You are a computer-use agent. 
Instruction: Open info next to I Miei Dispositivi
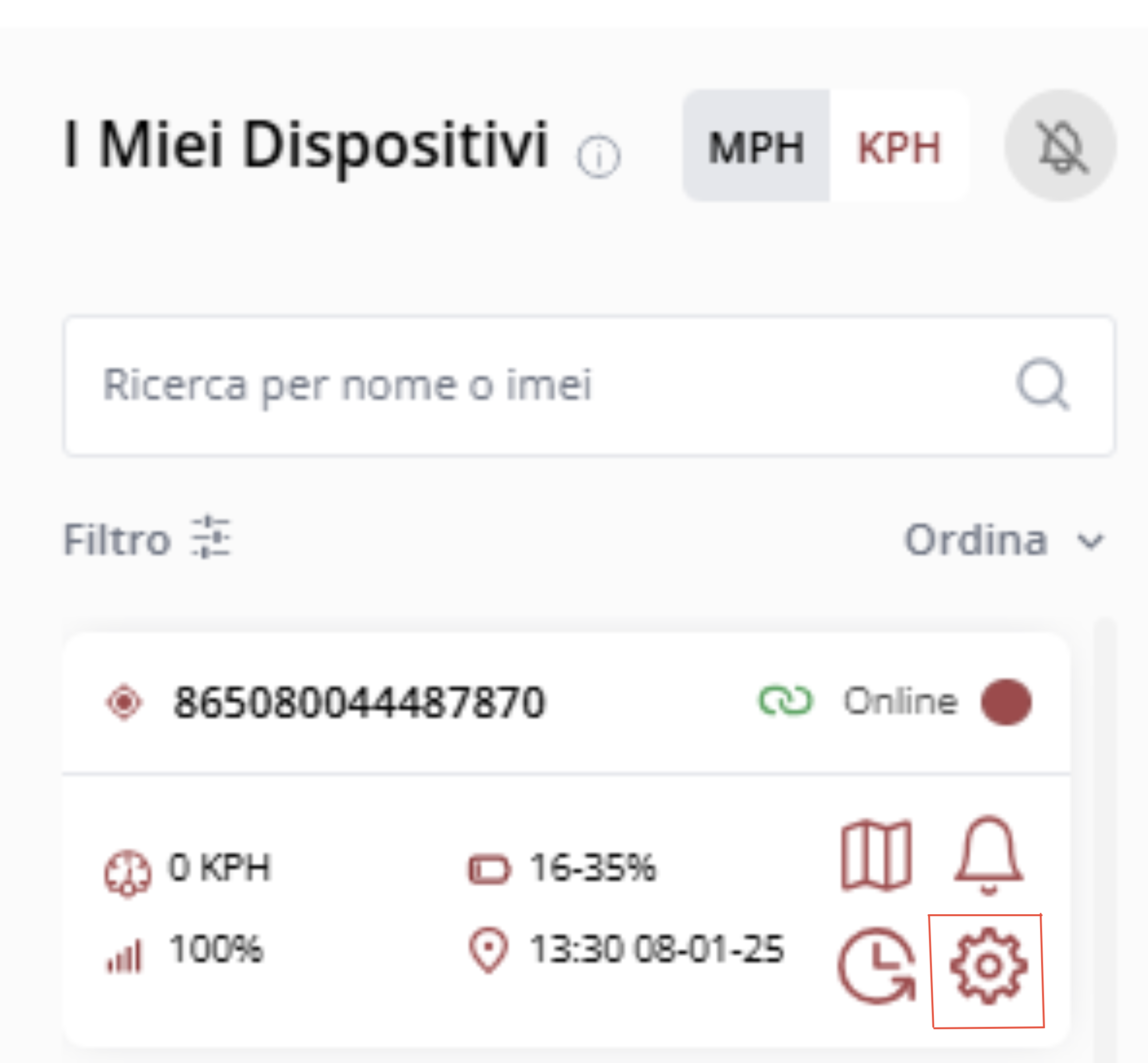[598, 156]
